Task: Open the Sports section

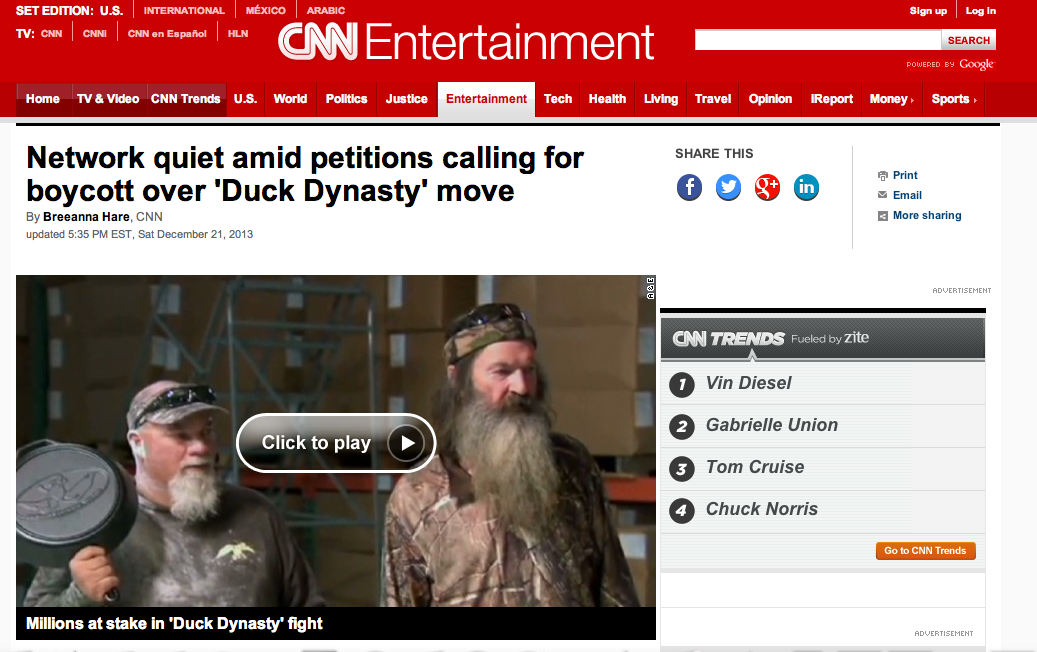Action: (x=953, y=99)
